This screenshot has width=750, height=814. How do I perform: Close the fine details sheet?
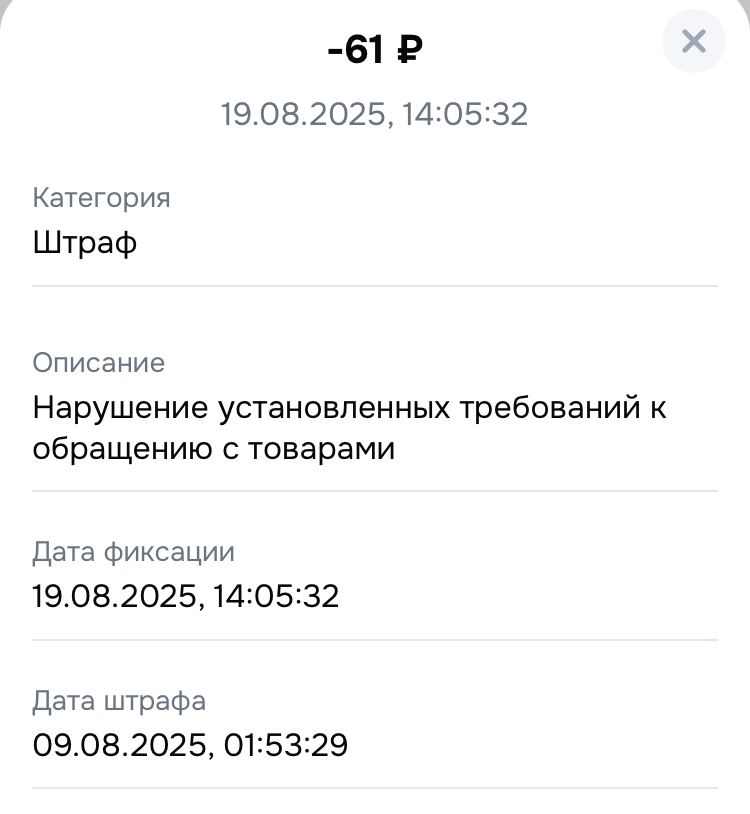[693, 41]
